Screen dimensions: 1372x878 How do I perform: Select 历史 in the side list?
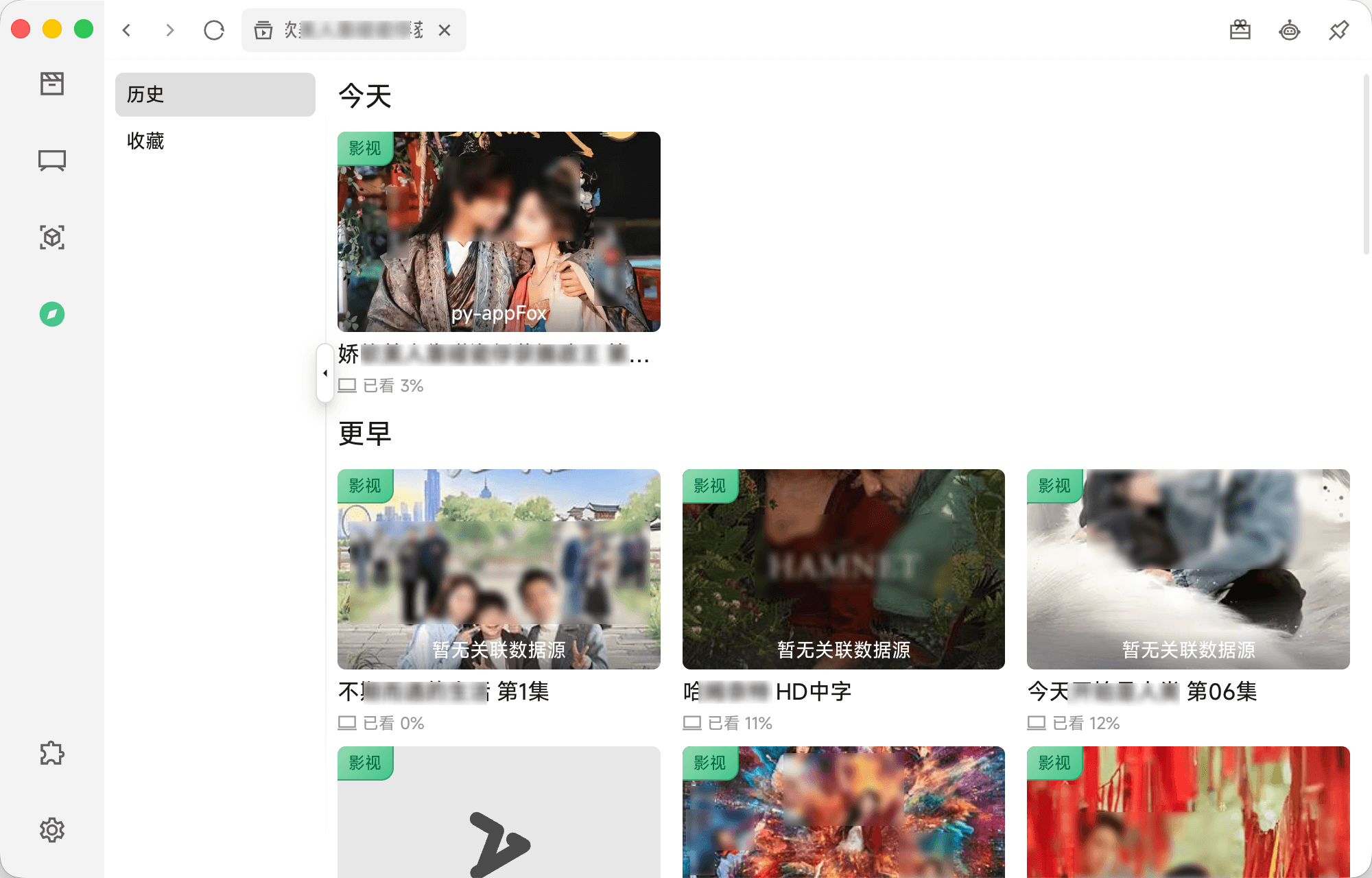(x=215, y=95)
